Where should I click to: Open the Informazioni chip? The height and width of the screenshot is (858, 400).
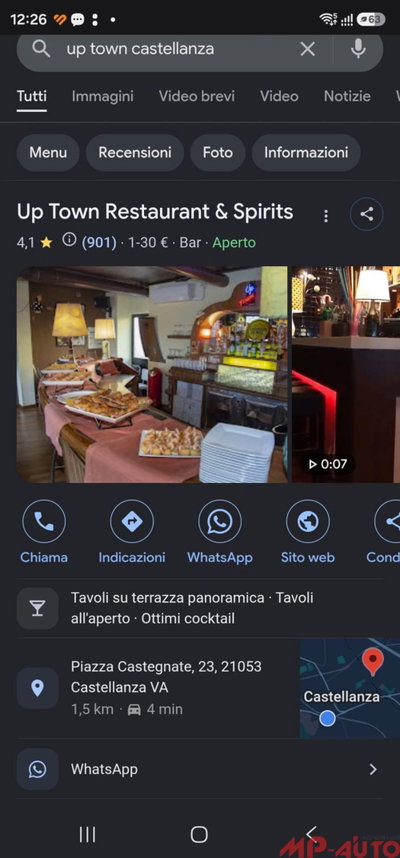pos(306,153)
